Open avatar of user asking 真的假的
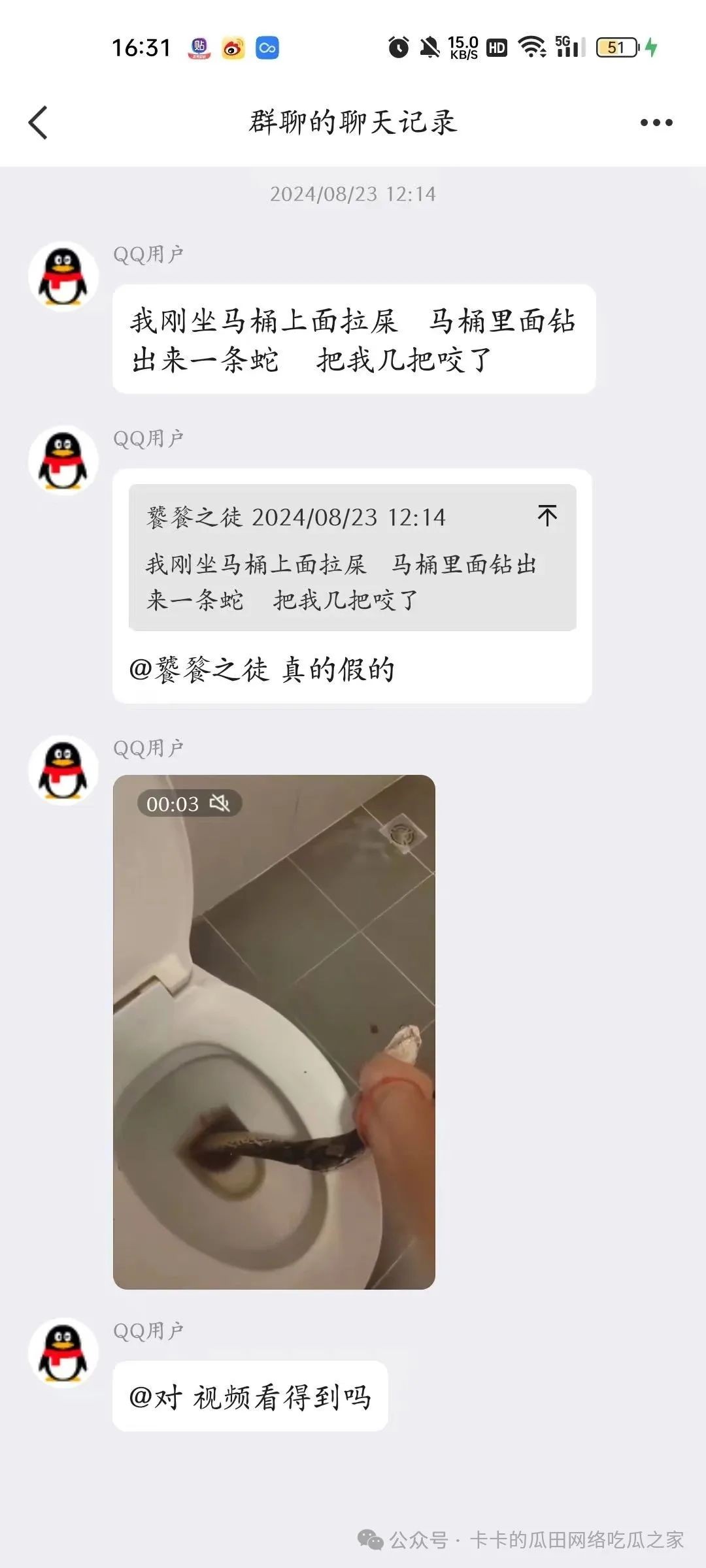The width and height of the screenshot is (706, 1568). pos(63,461)
